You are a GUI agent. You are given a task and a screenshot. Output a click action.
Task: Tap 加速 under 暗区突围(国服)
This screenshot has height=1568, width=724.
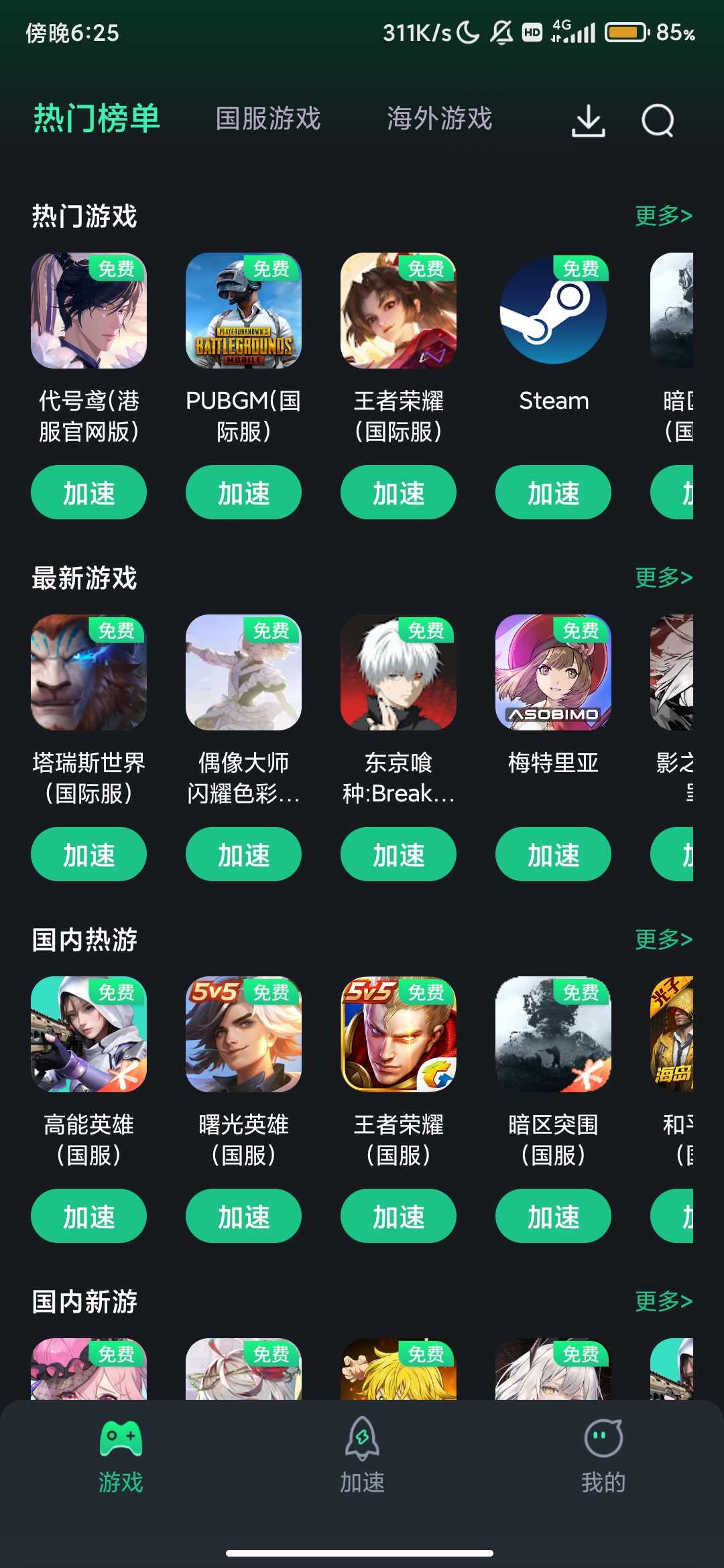553,1216
